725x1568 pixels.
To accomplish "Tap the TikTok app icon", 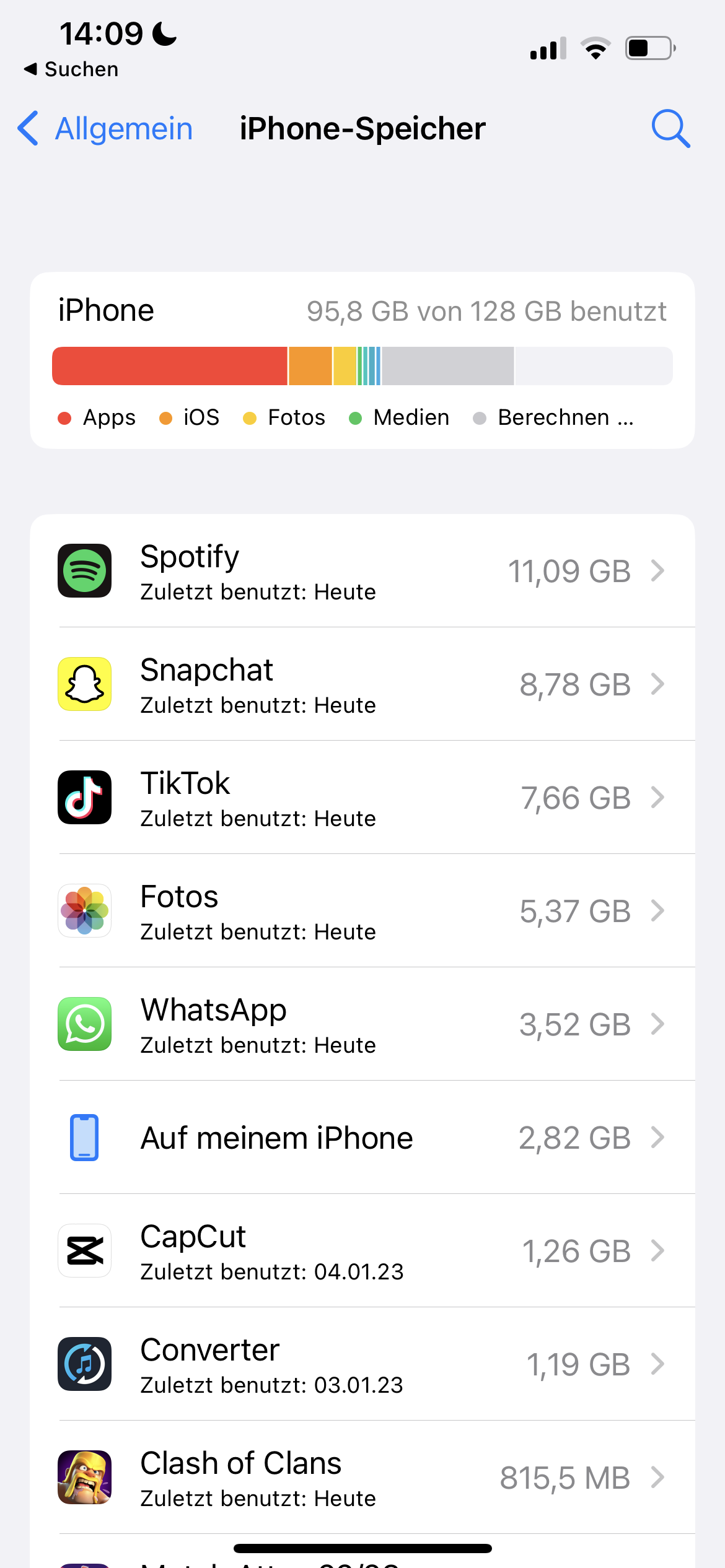I will coord(84,798).
